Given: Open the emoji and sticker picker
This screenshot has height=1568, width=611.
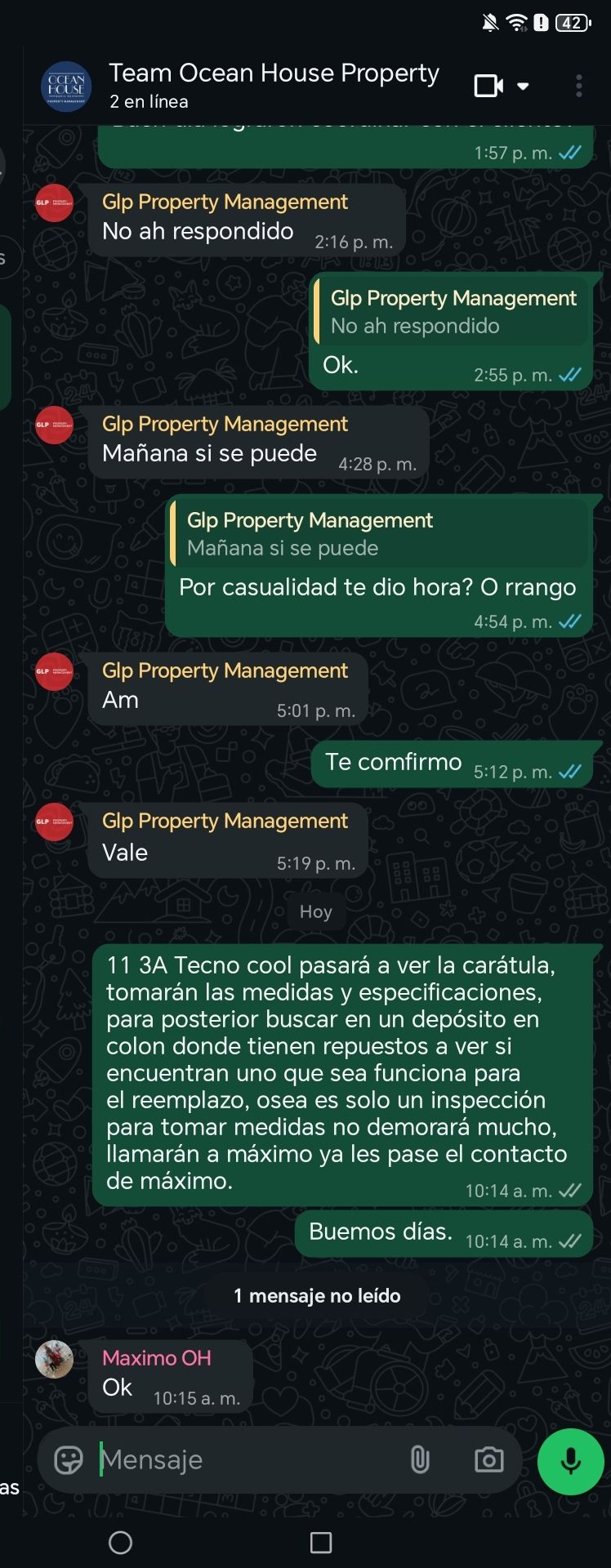Looking at the screenshot, I should coord(69,1459).
